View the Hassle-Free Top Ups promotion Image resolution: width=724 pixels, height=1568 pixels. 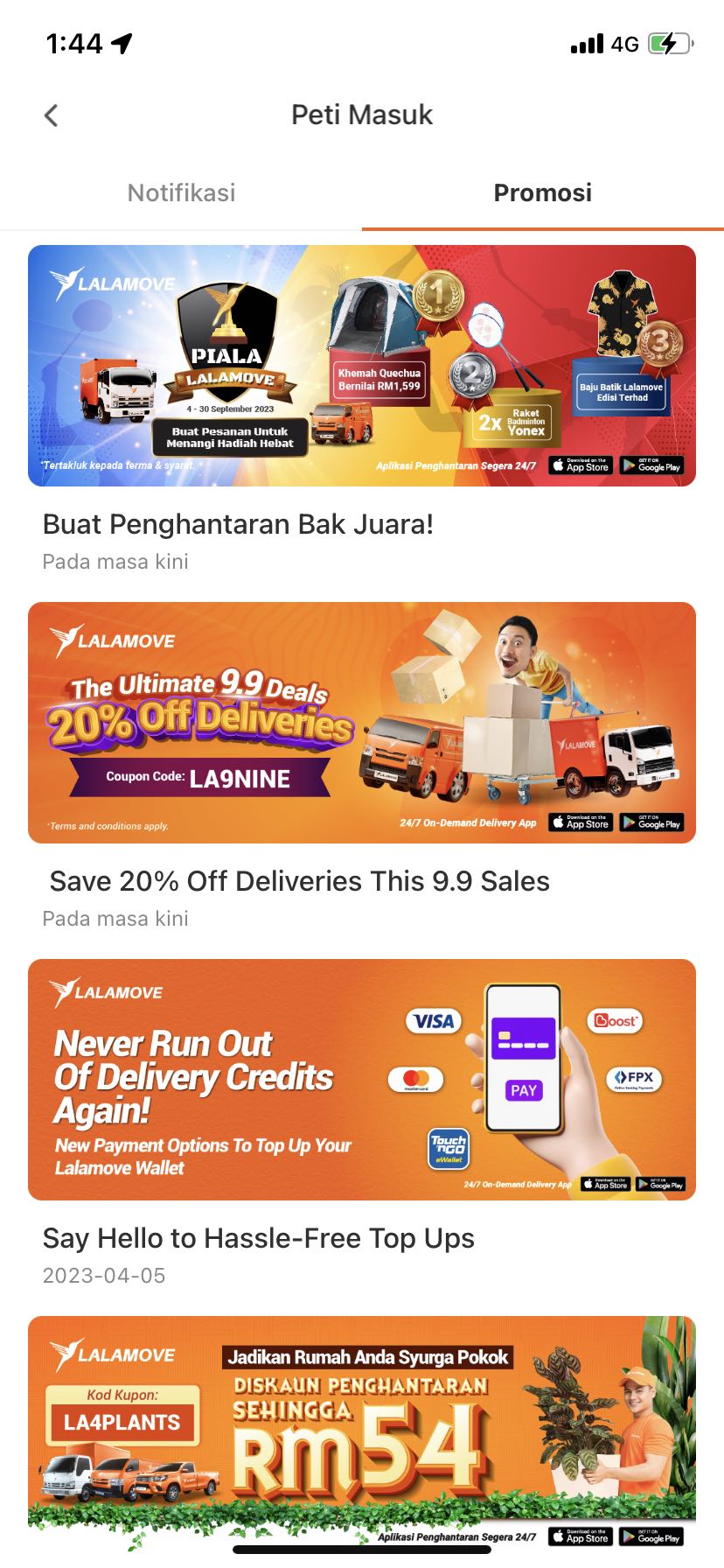point(361,1080)
